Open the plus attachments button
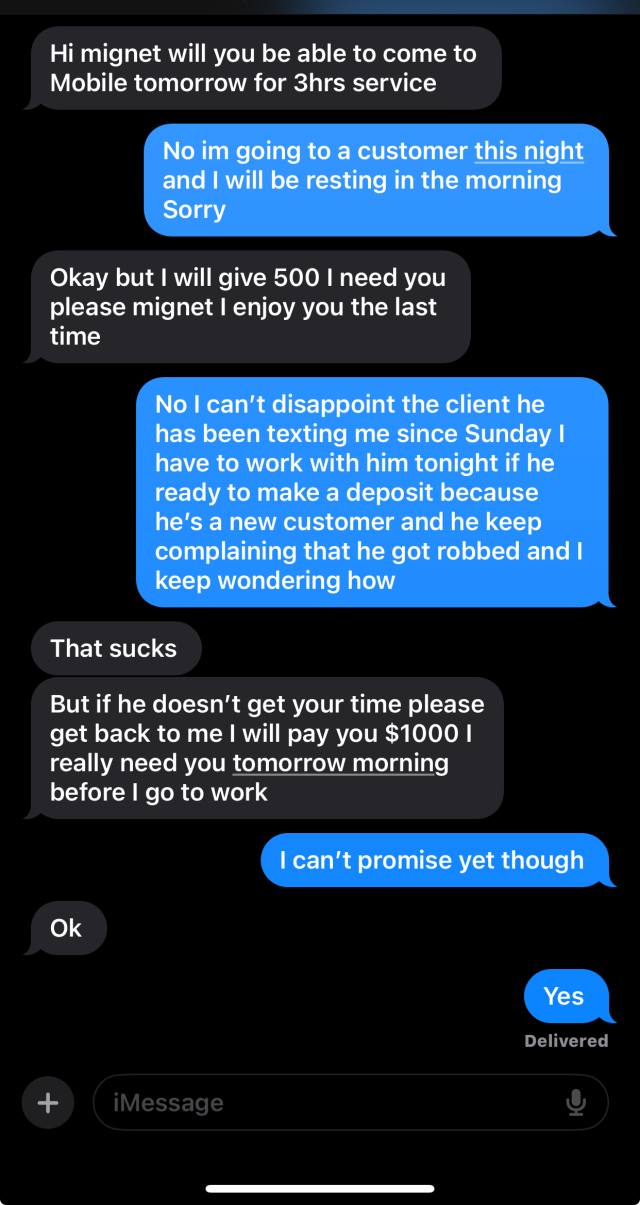Image resolution: width=640 pixels, height=1205 pixels. click(x=47, y=1102)
